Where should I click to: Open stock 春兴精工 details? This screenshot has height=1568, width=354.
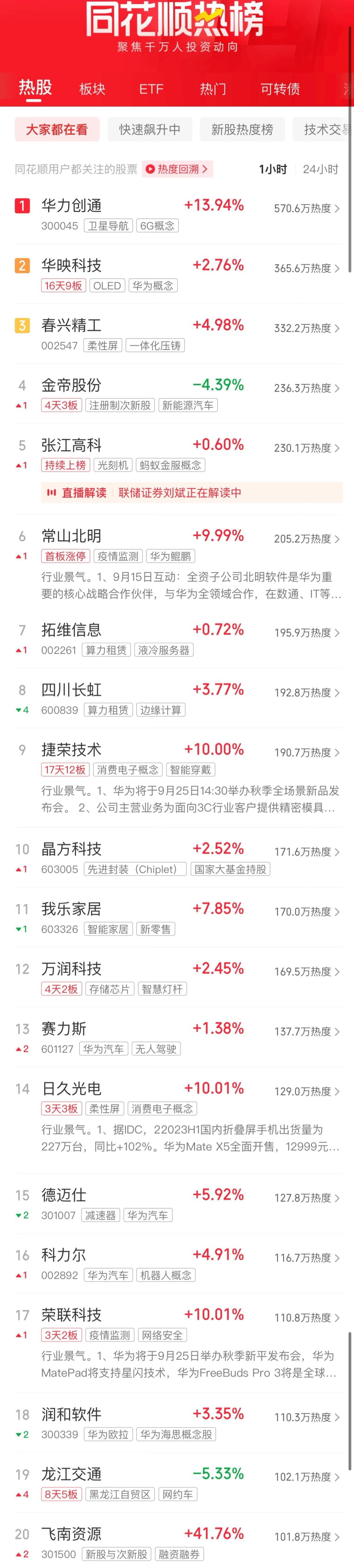point(71,325)
